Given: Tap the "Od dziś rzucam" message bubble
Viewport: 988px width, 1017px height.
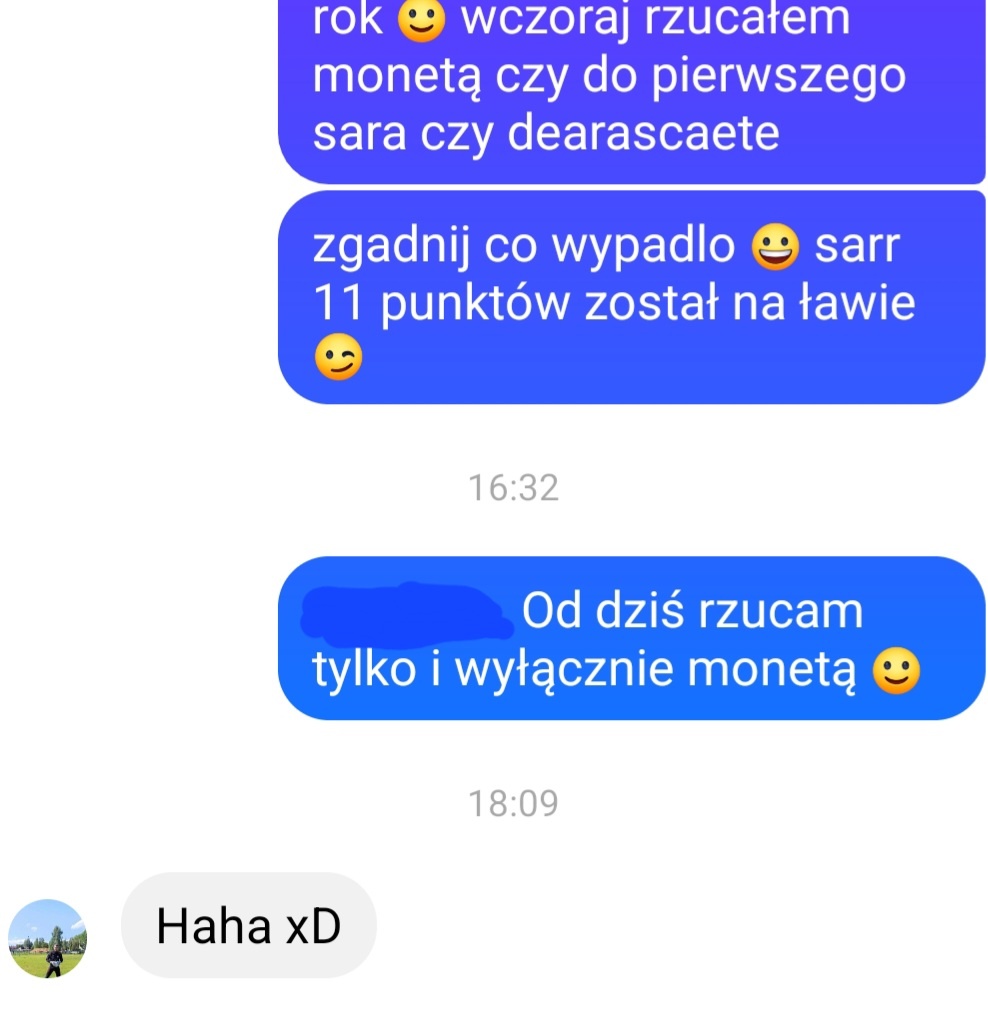Looking at the screenshot, I should tap(630, 638).
